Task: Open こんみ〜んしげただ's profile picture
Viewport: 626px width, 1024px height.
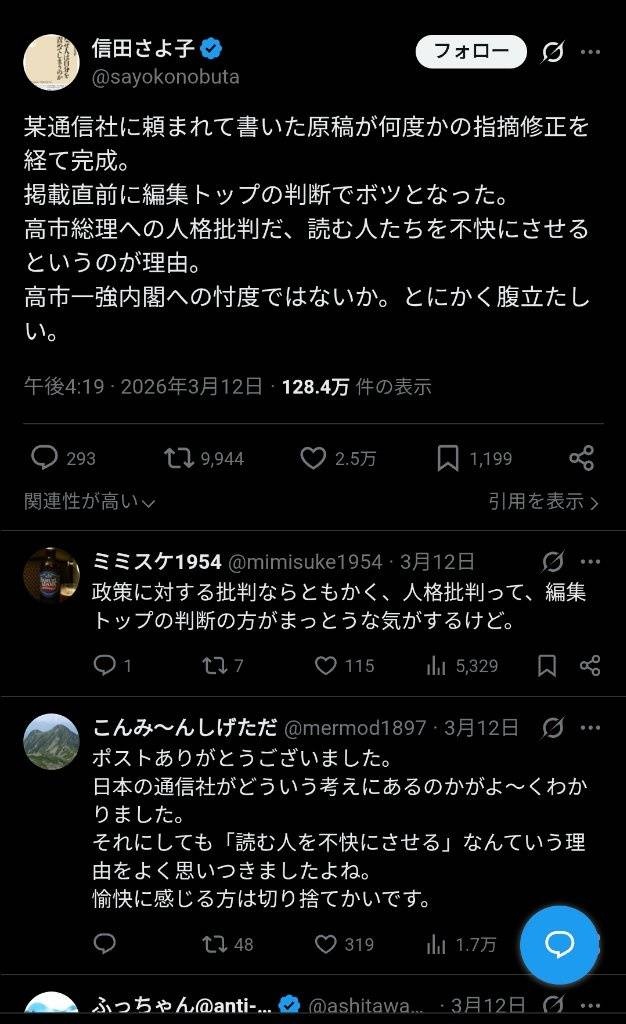Action: (51, 741)
